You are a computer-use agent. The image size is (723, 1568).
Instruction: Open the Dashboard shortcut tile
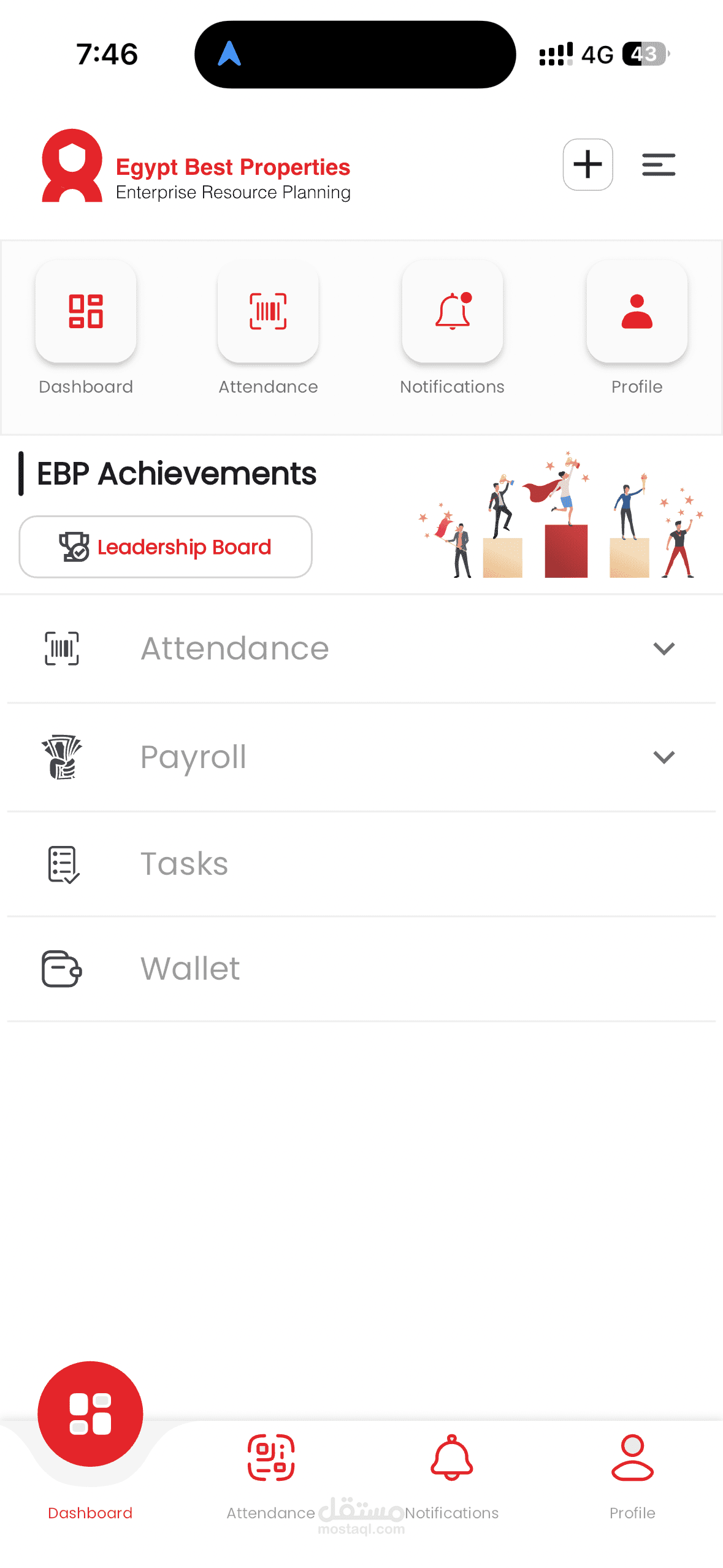point(86,312)
